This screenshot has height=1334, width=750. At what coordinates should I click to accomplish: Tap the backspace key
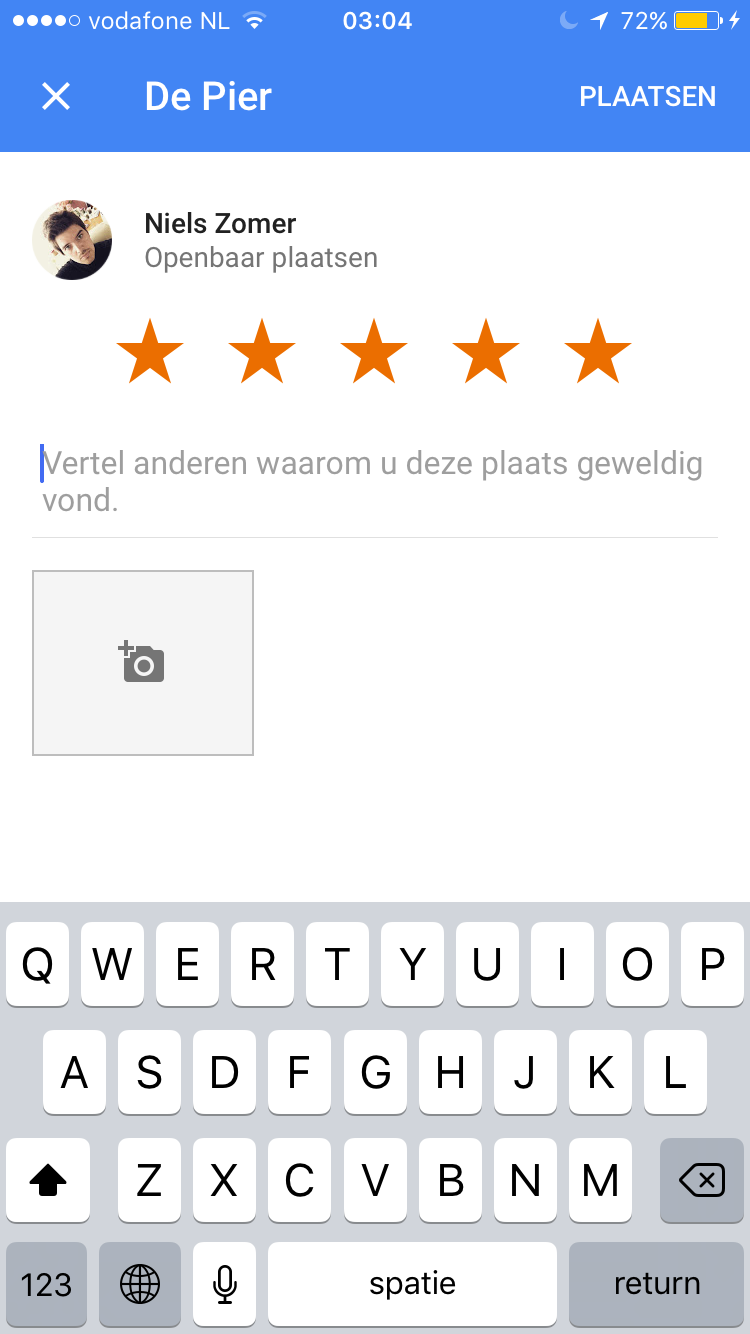[x=702, y=1180]
